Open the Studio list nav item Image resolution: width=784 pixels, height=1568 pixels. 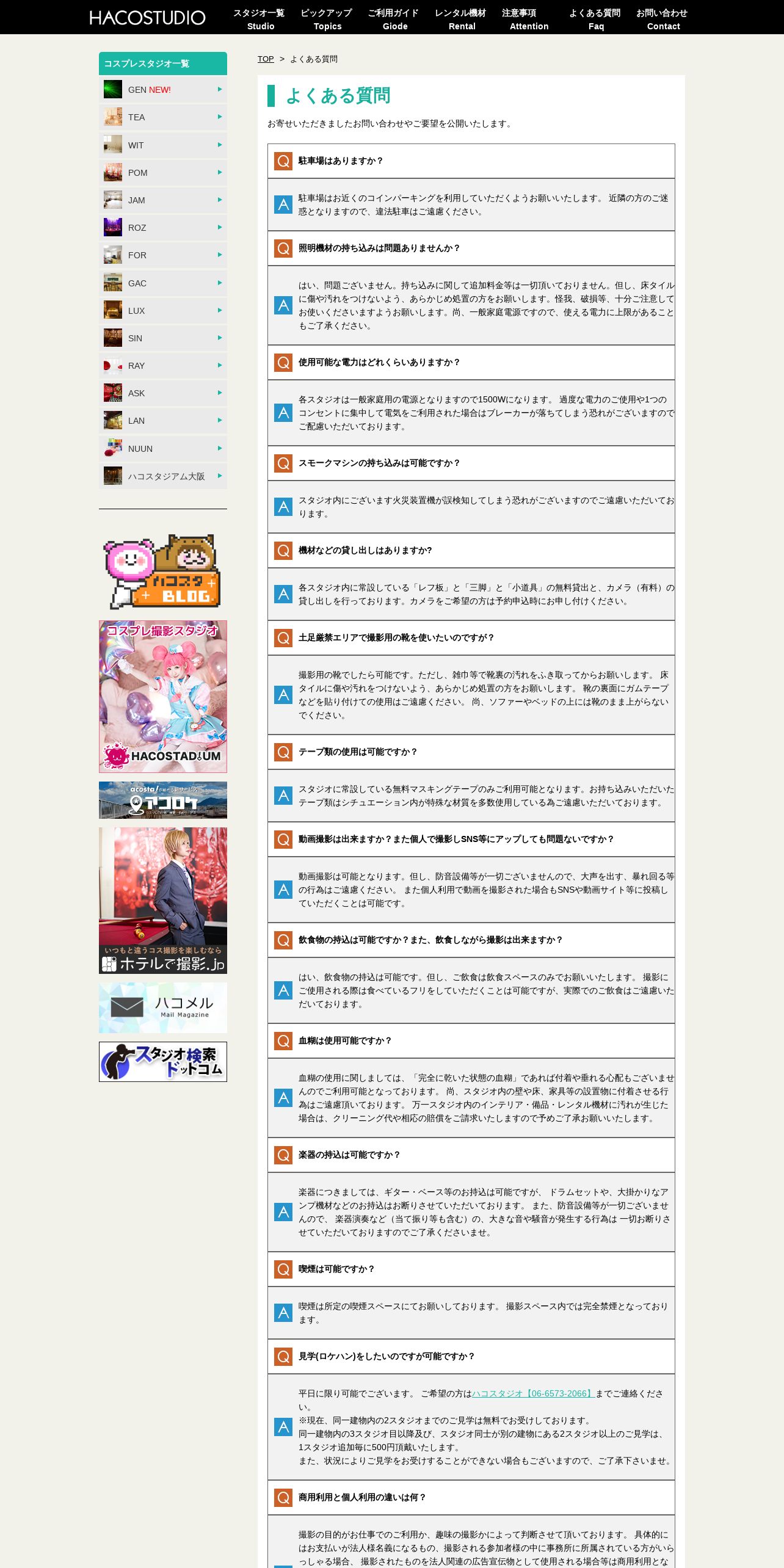click(260, 19)
